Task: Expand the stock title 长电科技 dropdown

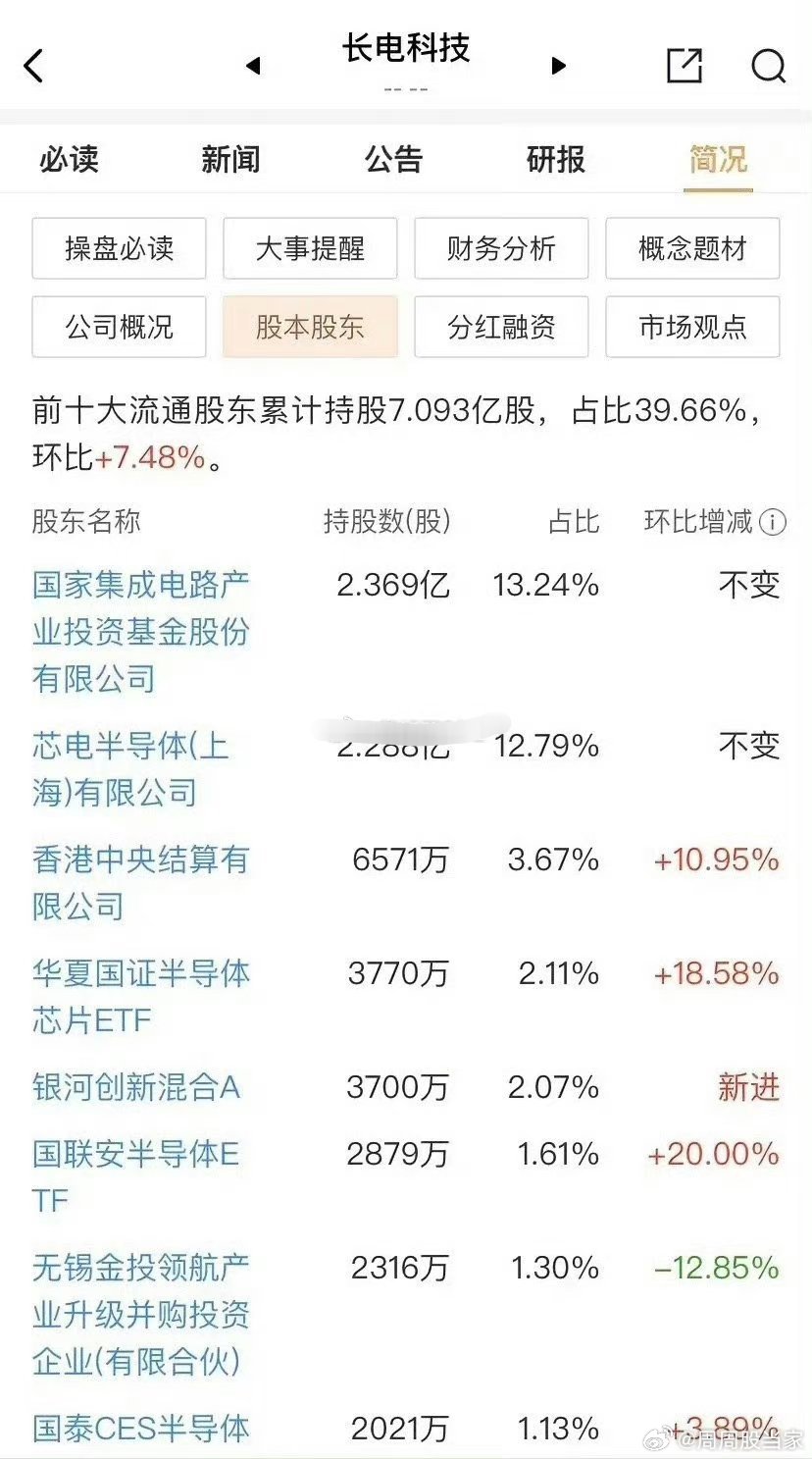Action: coord(405,51)
